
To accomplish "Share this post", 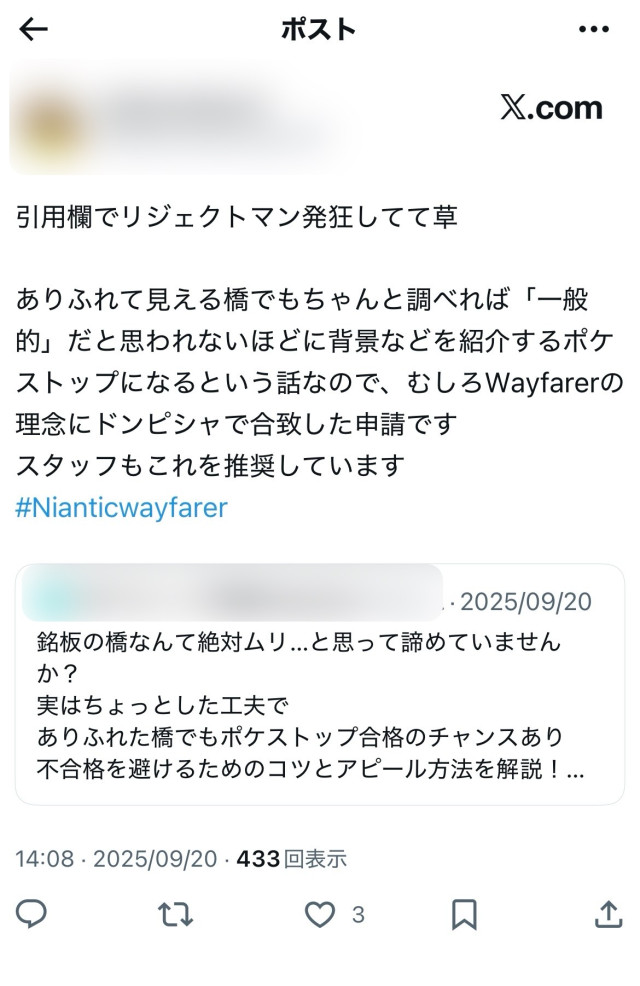I will (x=608, y=913).
